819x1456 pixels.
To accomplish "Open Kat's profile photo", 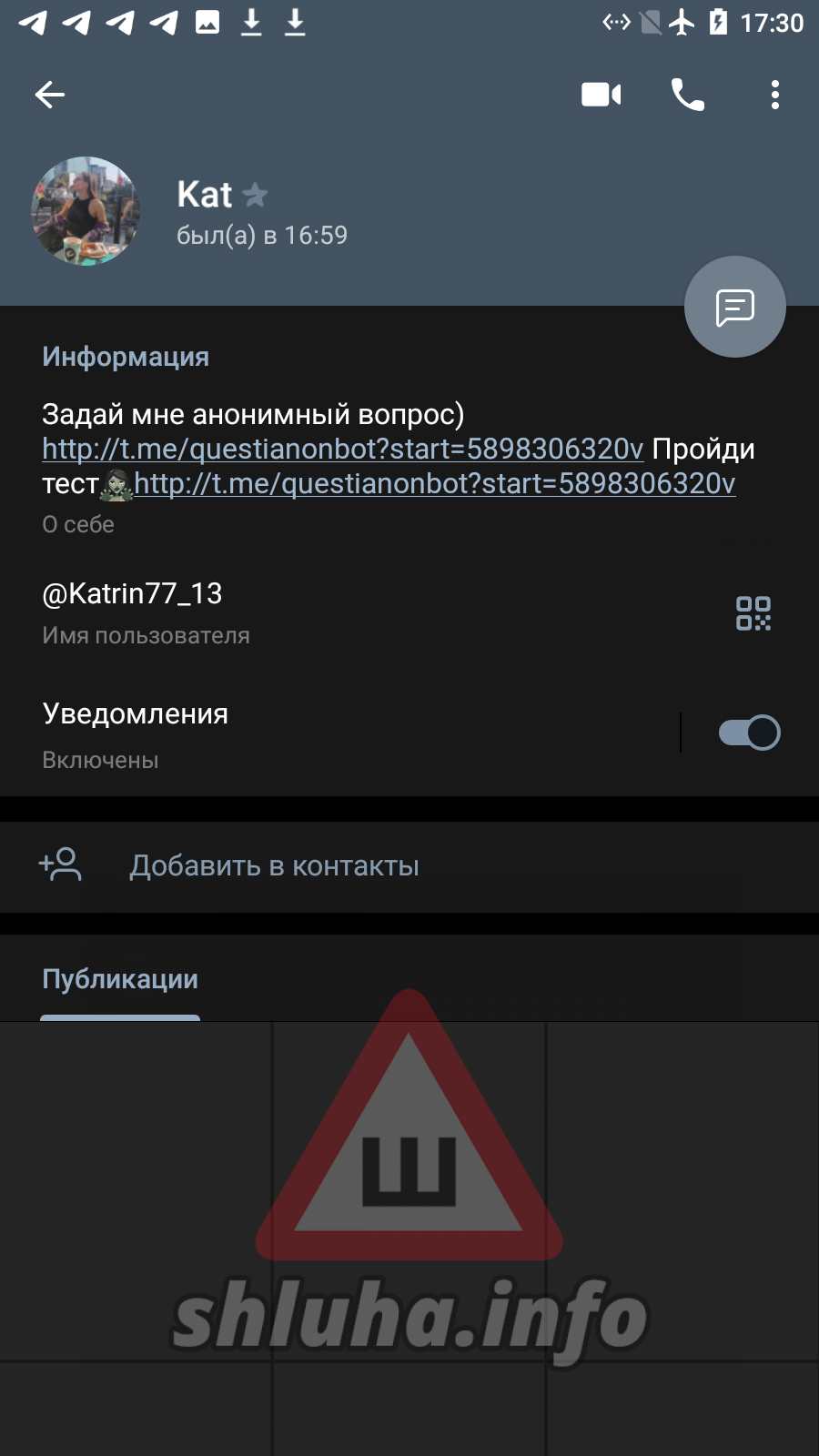I will coord(86,211).
